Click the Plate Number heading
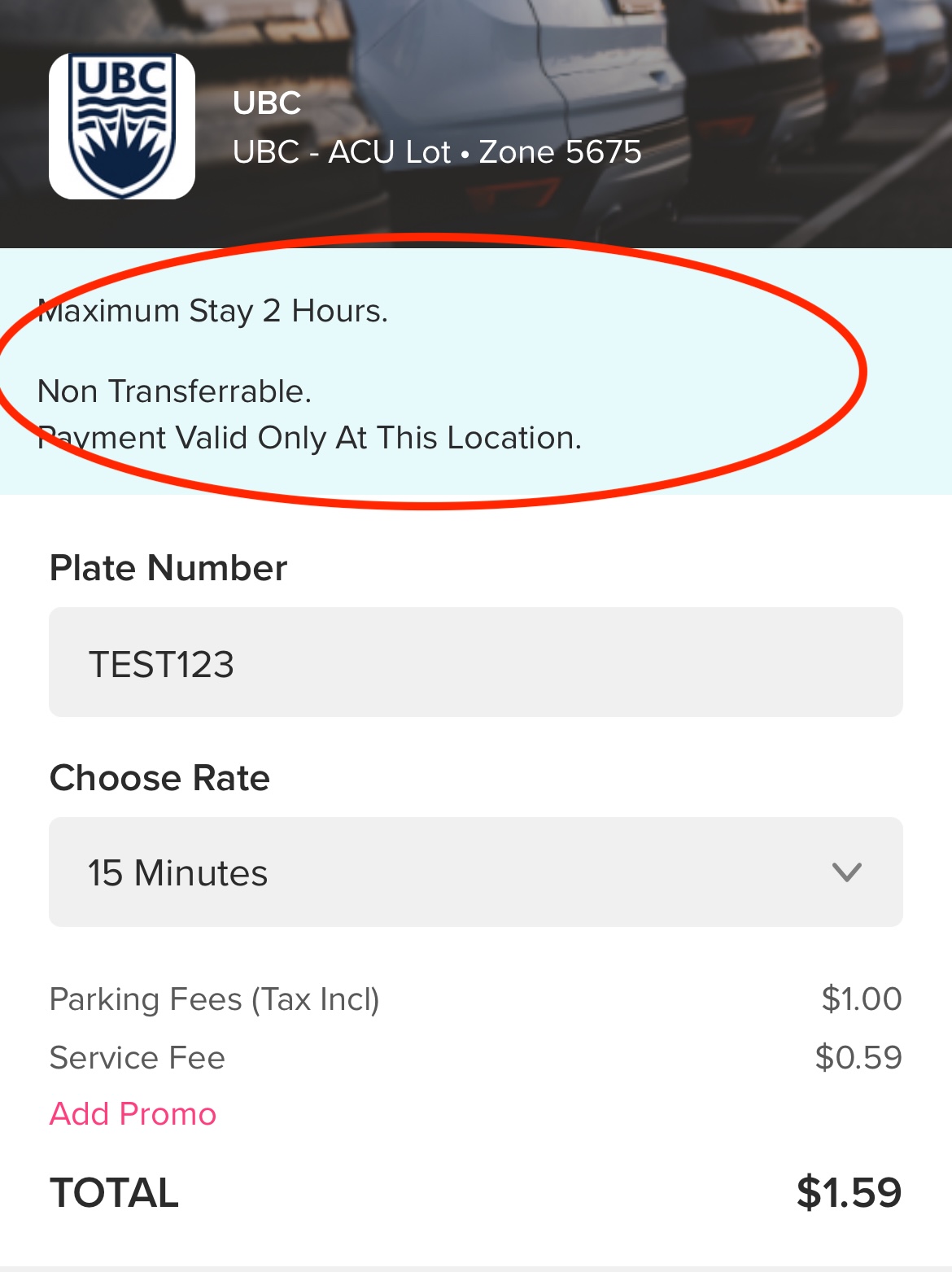The width and height of the screenshot is (952, 1272). click(168, 568)
